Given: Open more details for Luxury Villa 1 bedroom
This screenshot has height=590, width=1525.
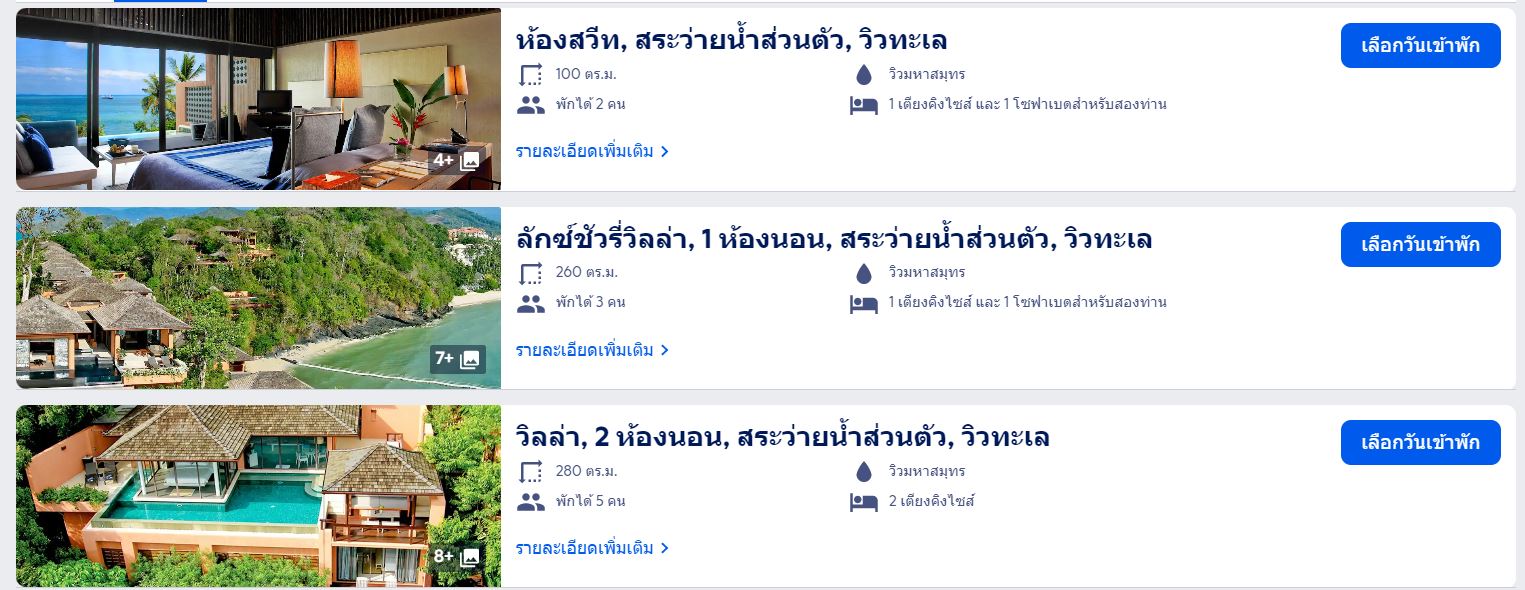Looking at the screenshot, I should click(592, 350).
